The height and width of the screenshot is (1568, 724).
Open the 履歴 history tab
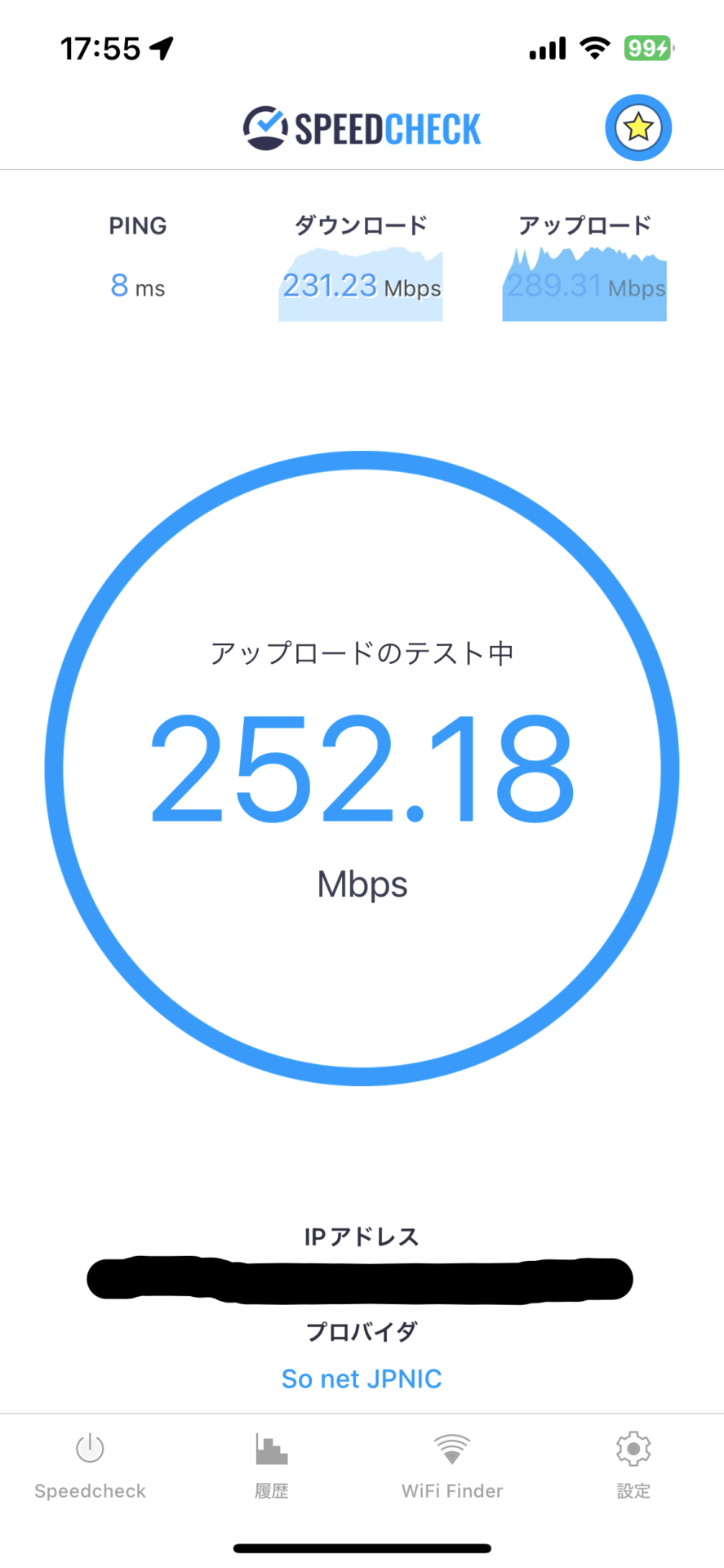[x=271, y=1467]
